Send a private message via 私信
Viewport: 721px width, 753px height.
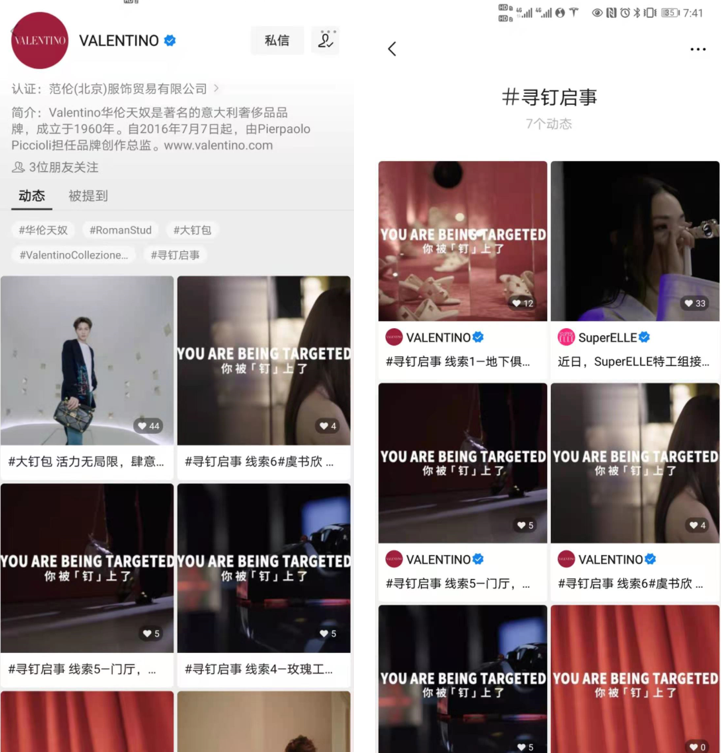[277, 40]
